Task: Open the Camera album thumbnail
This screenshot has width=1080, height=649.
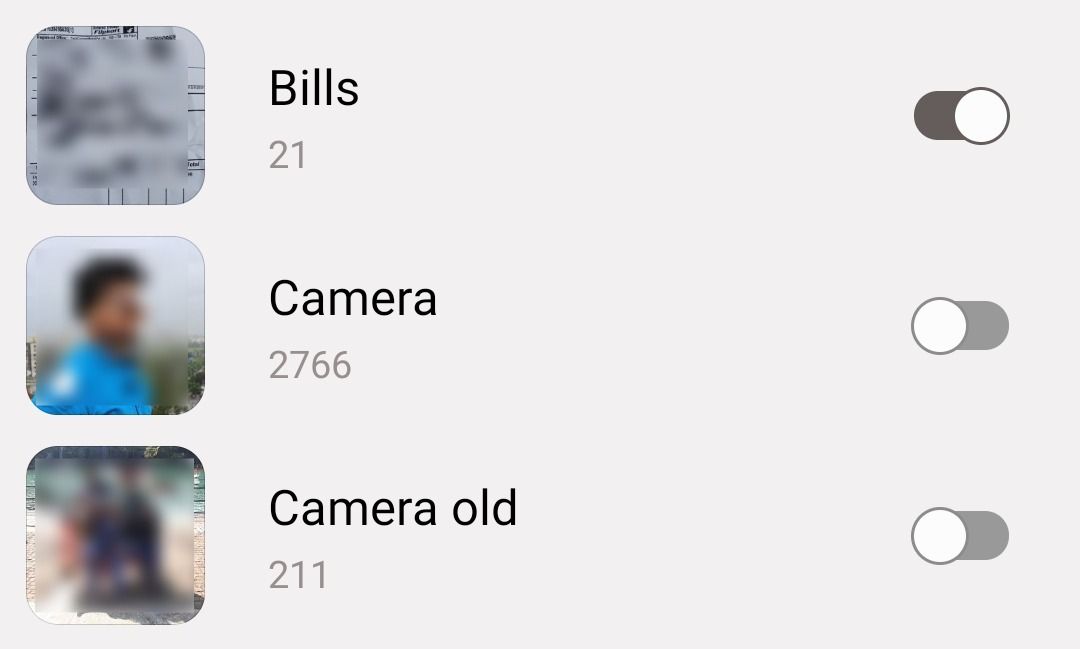Action: tap(115, 326)
